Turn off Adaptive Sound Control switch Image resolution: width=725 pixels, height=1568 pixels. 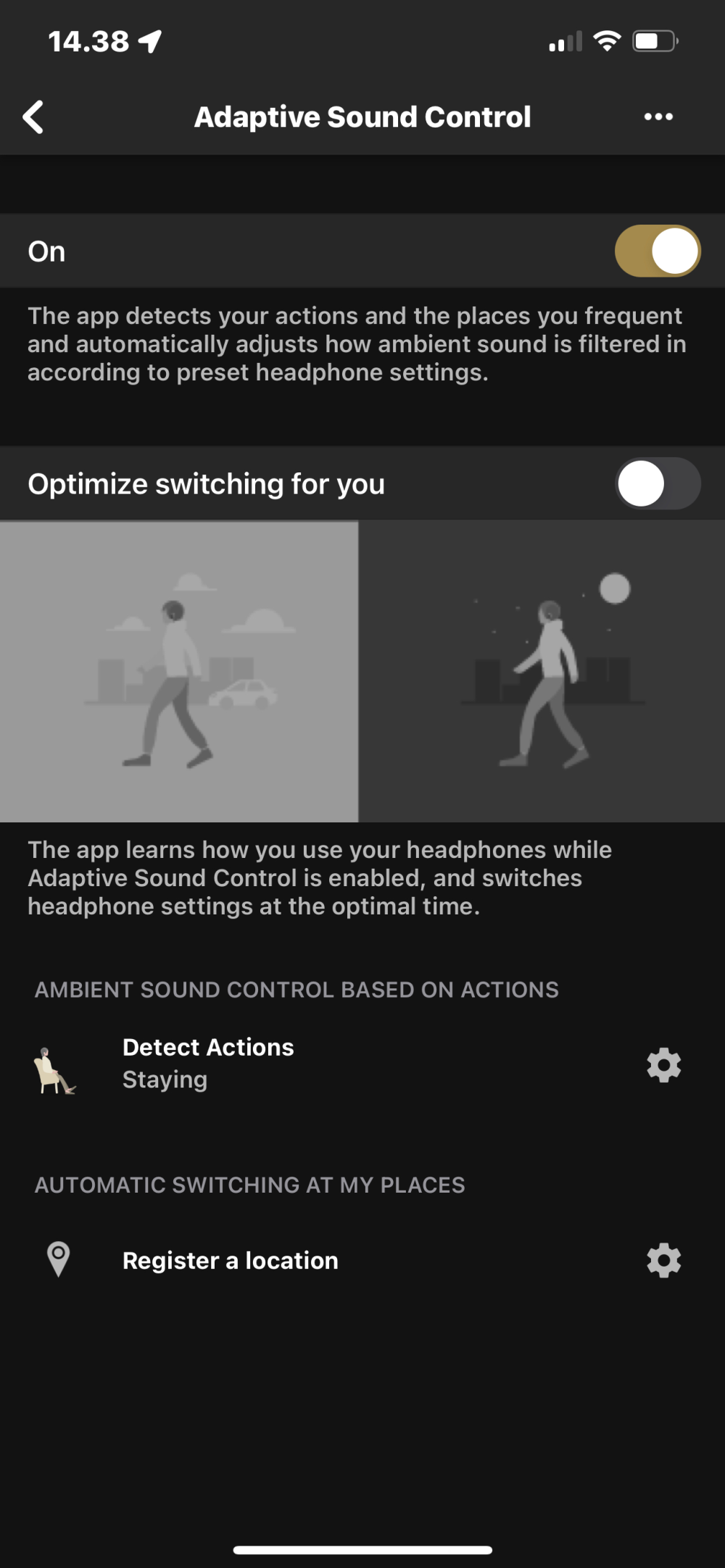coord(658,251)
